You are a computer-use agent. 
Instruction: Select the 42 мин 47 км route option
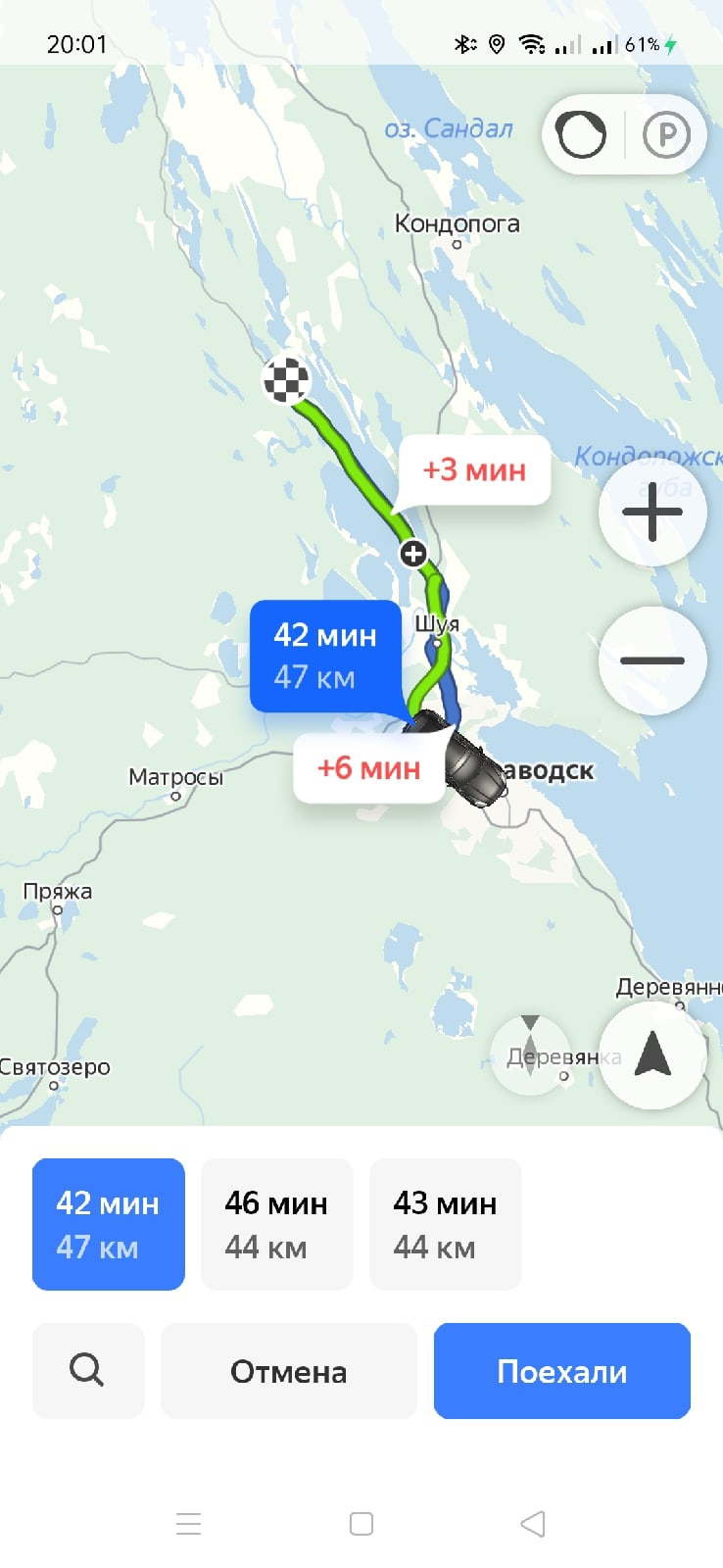(109, 1224)
